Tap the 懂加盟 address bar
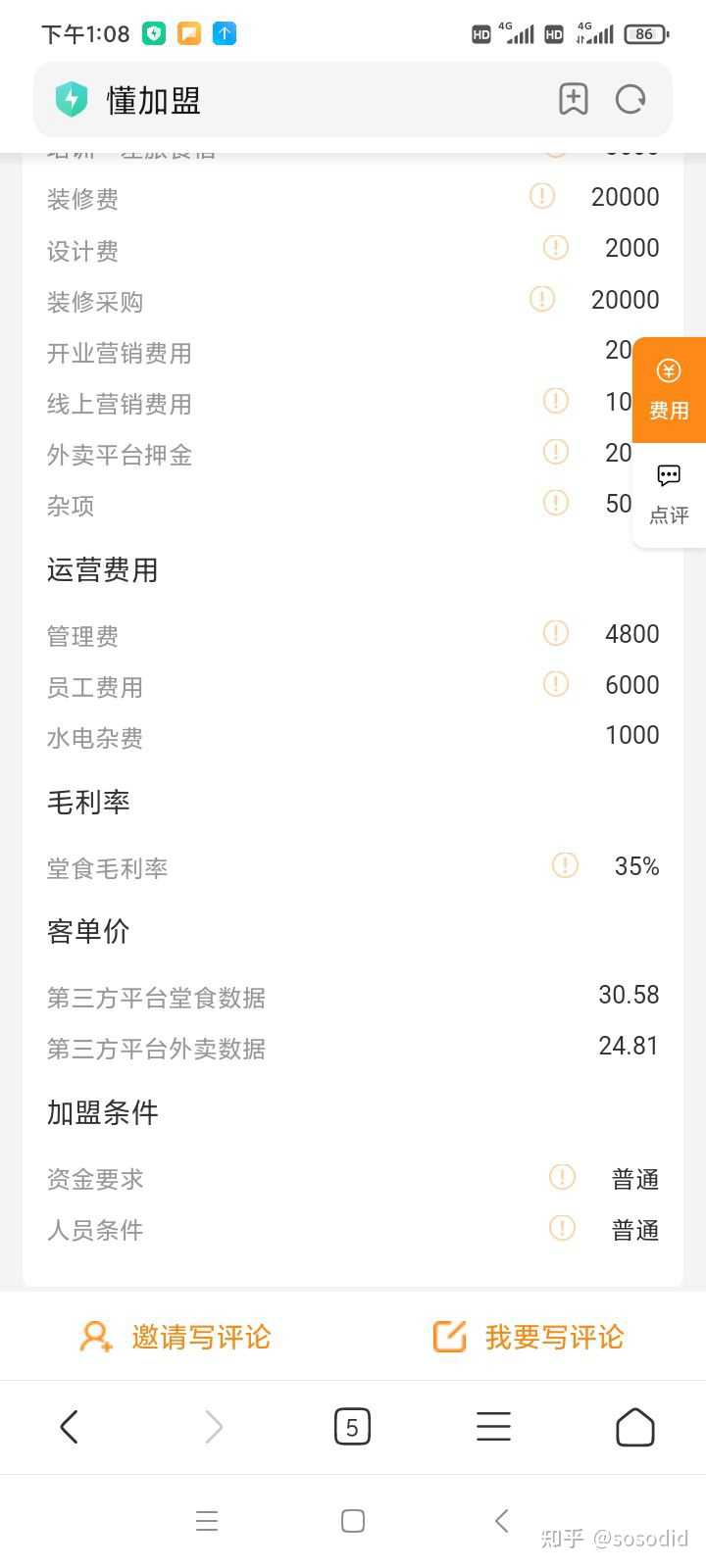This screenshot has height=1568, width=706. (x=294, y=100)
